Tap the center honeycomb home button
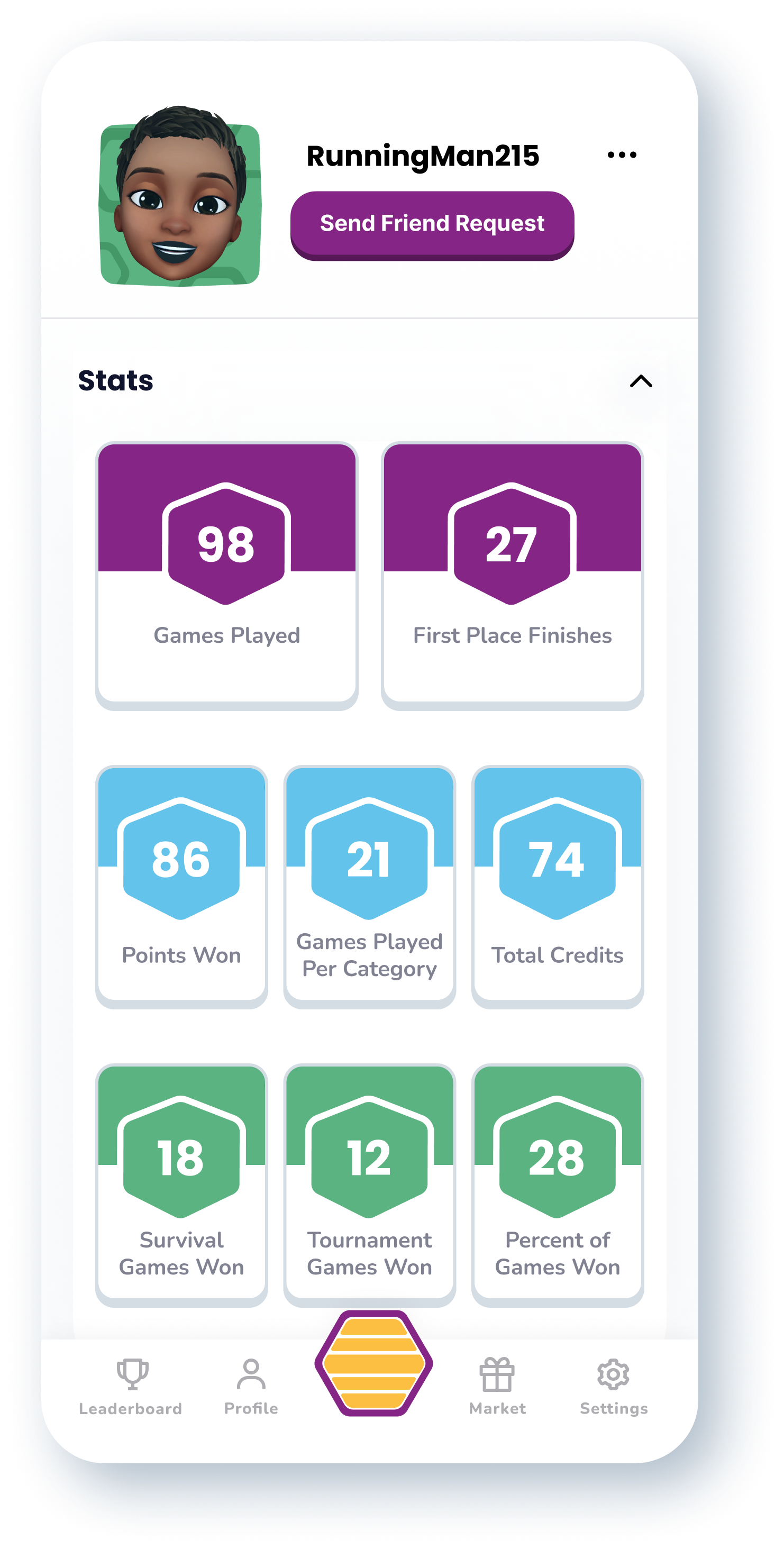Screen dimensions: 784x1549 tap(373, 1363)
